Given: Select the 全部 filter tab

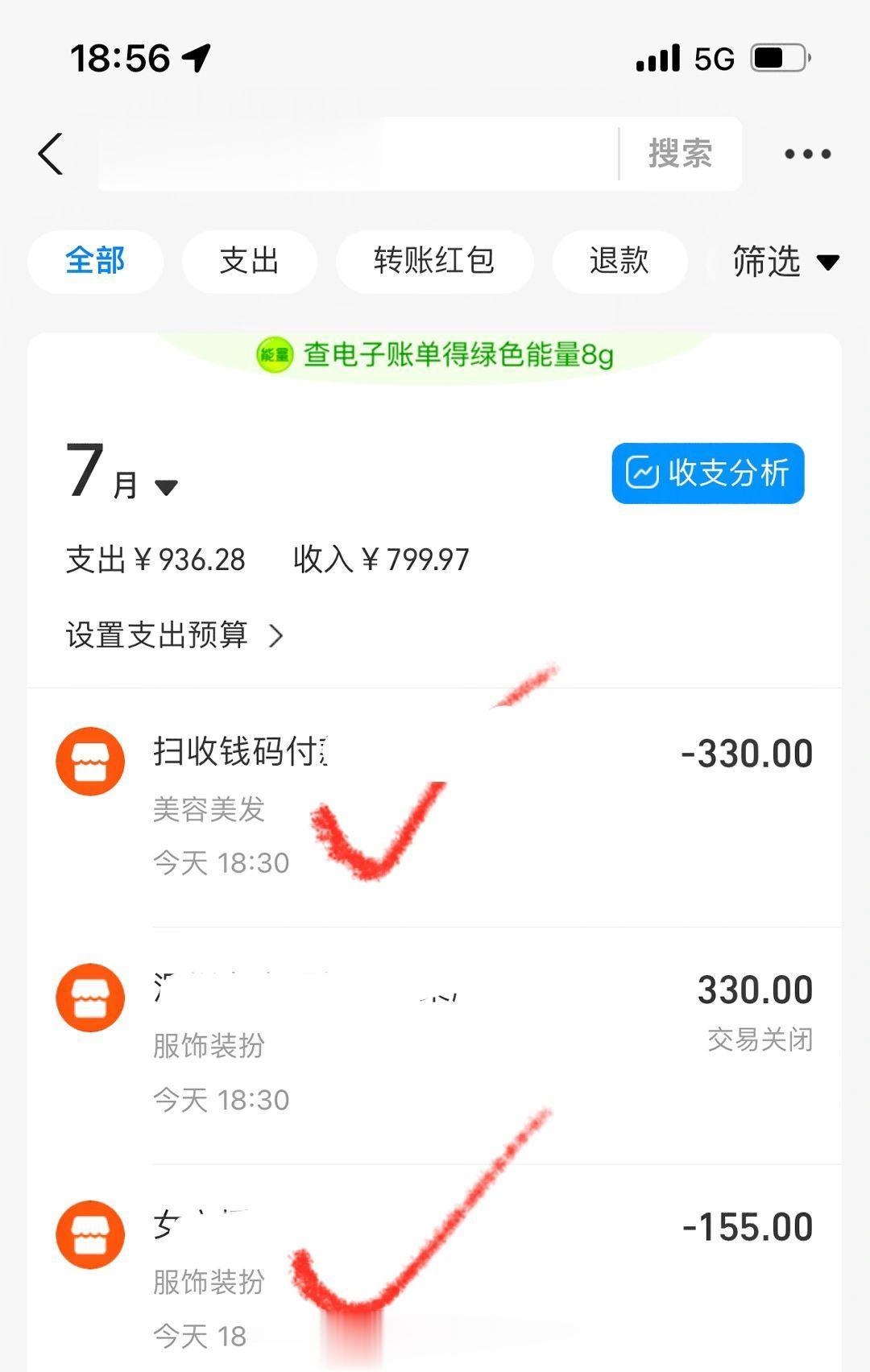Looking at the screenshot, I should pos(95,261).
